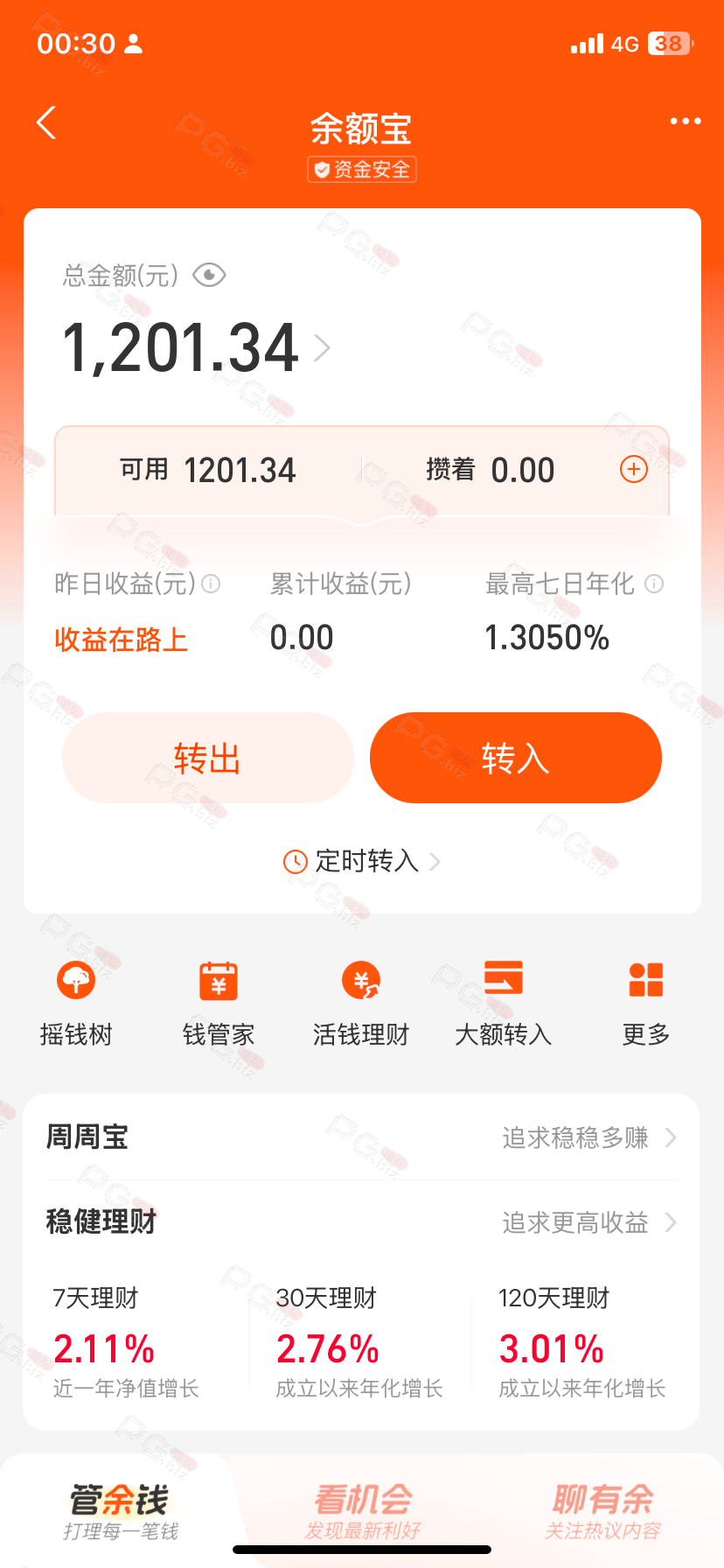Screen dimensions: 724x1568
Task: Open 钱管家 shortcut
Action: [x=219, y=1003]
